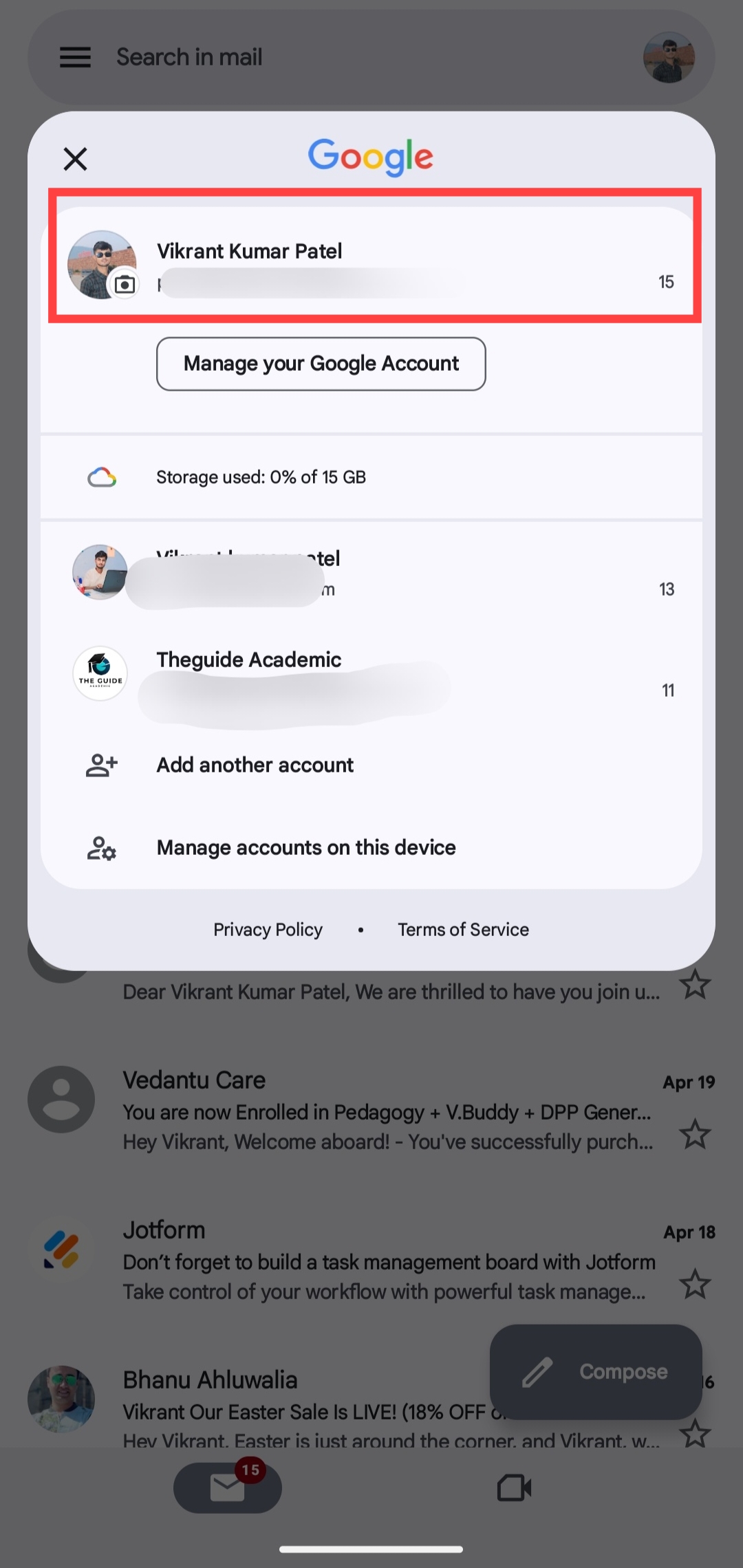Tap Manage your Google Account
Viewport: 743px width, 1568px height.
point(321,364)
